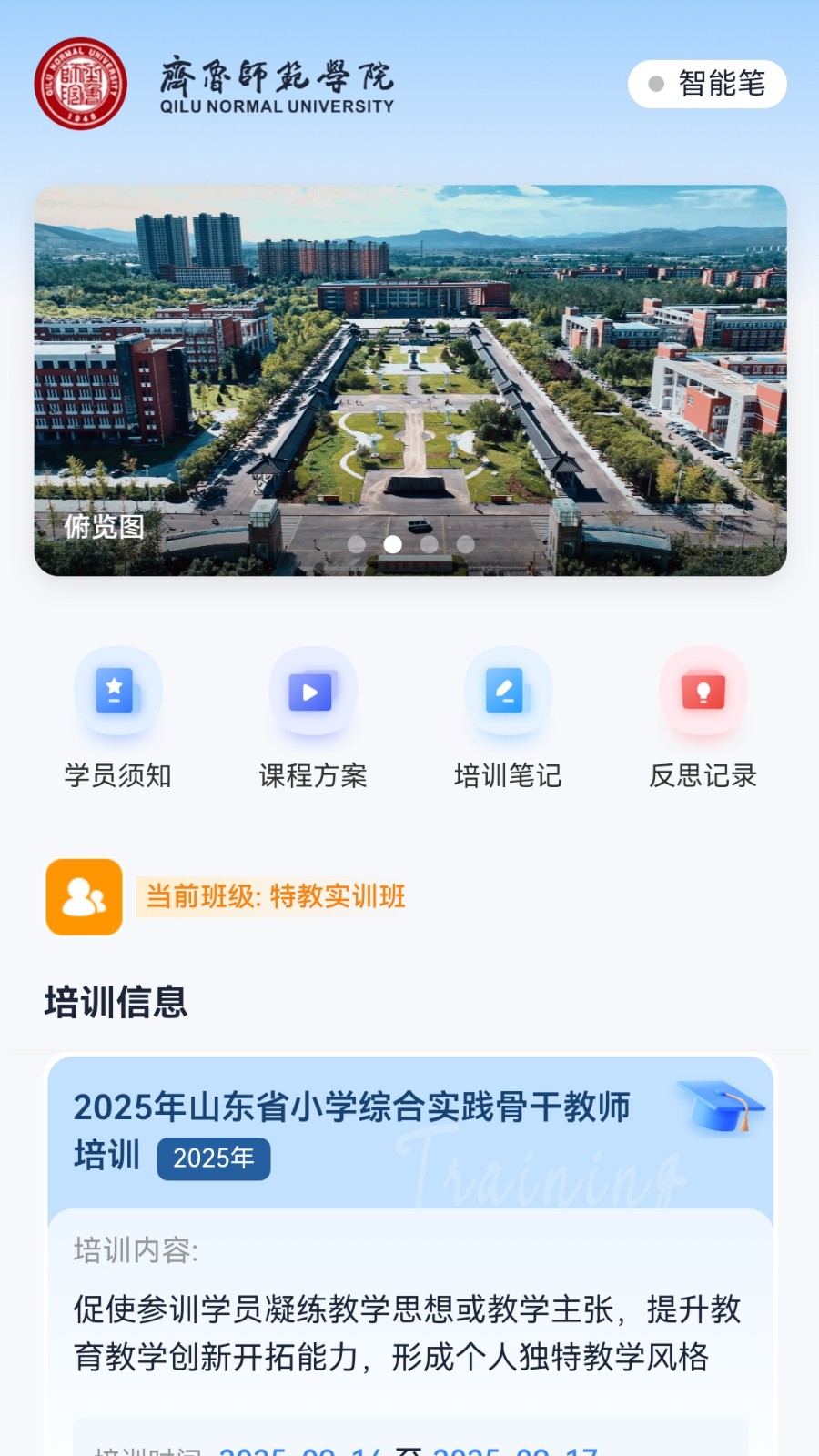
Task: Tap the 智能笔 smart pen button
Action: click(707, 84)
